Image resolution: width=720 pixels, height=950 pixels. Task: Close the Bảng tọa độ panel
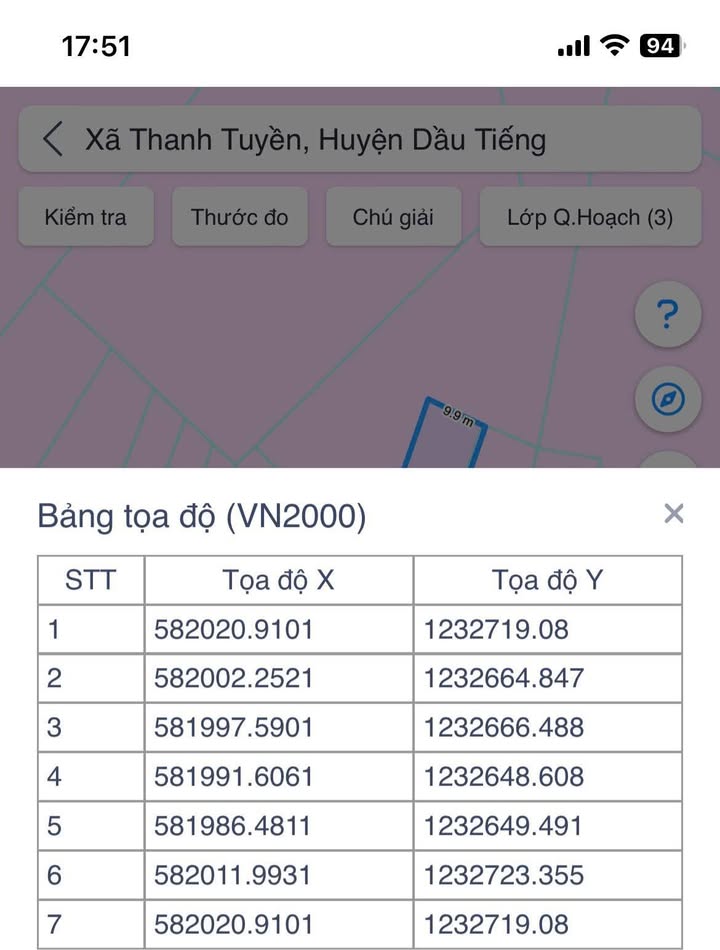674,514
